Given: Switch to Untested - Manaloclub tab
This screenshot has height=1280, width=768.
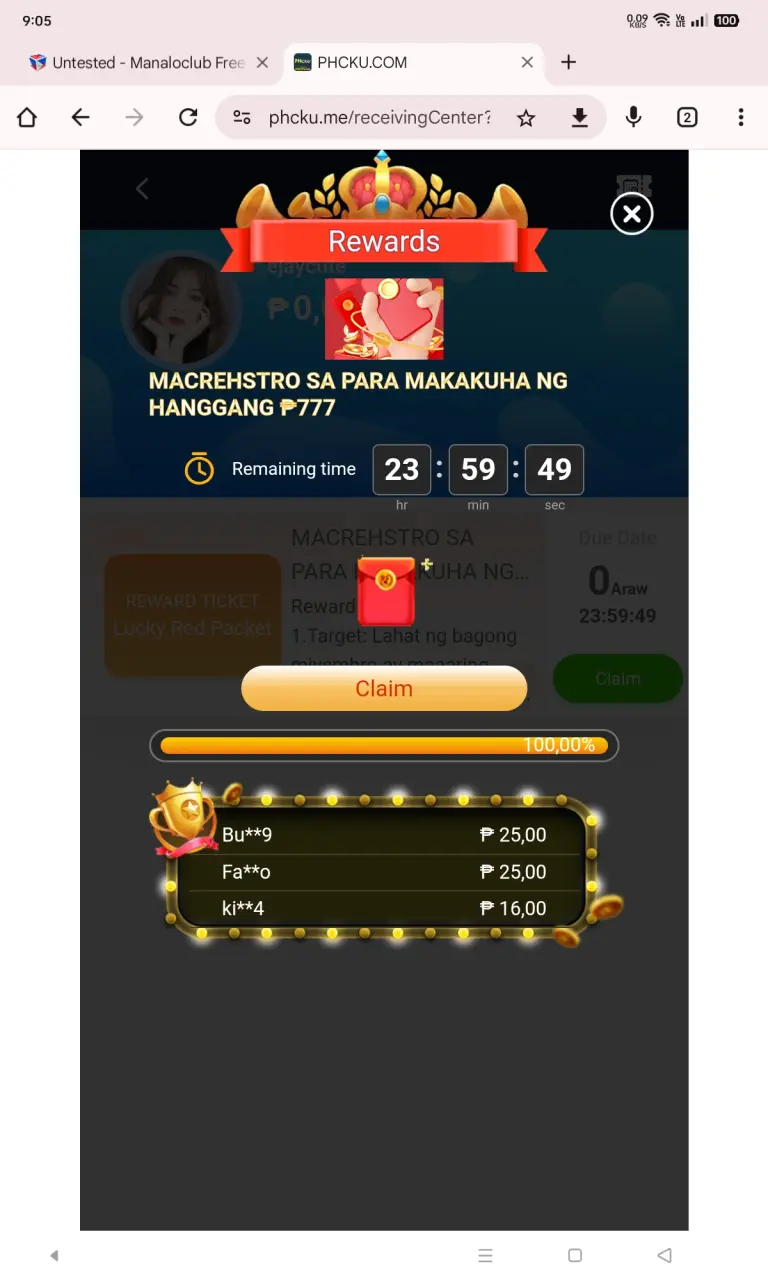Looking at the screenshot, I should 140,62.
